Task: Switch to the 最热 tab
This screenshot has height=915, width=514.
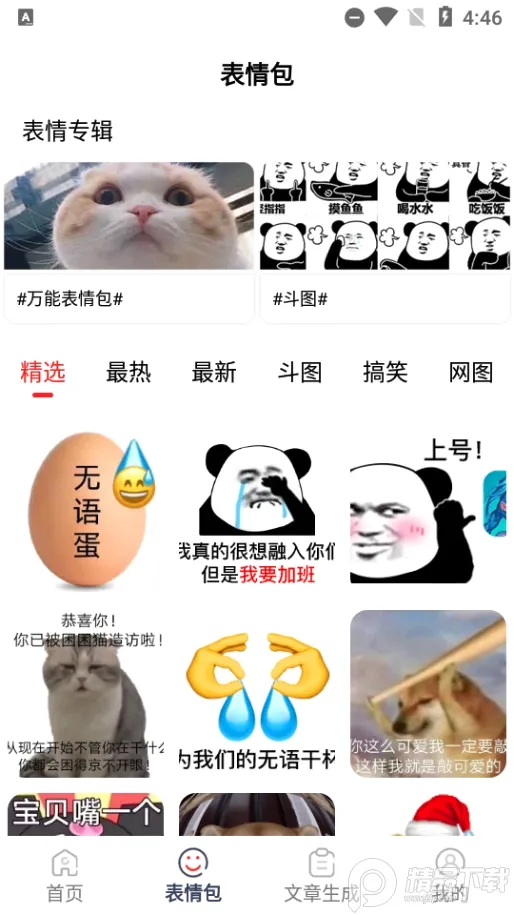Action: [128, 372]
